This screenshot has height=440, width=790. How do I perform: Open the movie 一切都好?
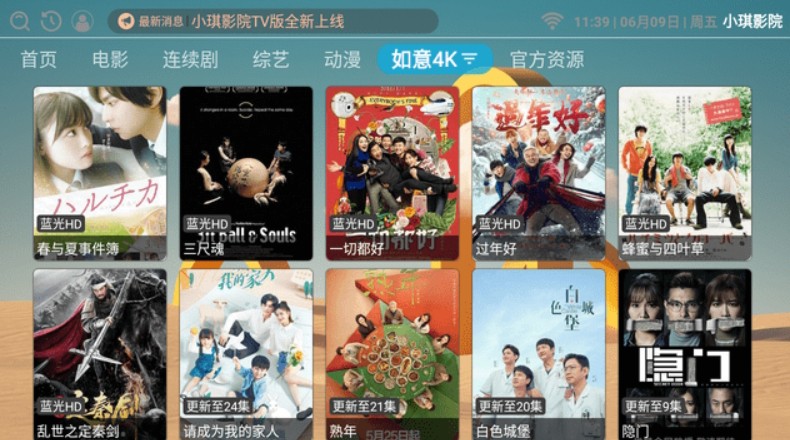[392, 172]
